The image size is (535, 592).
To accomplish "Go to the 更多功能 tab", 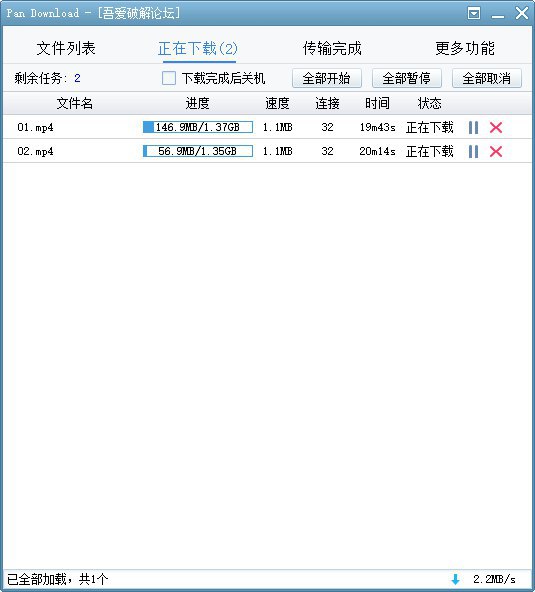I will 465,48.
